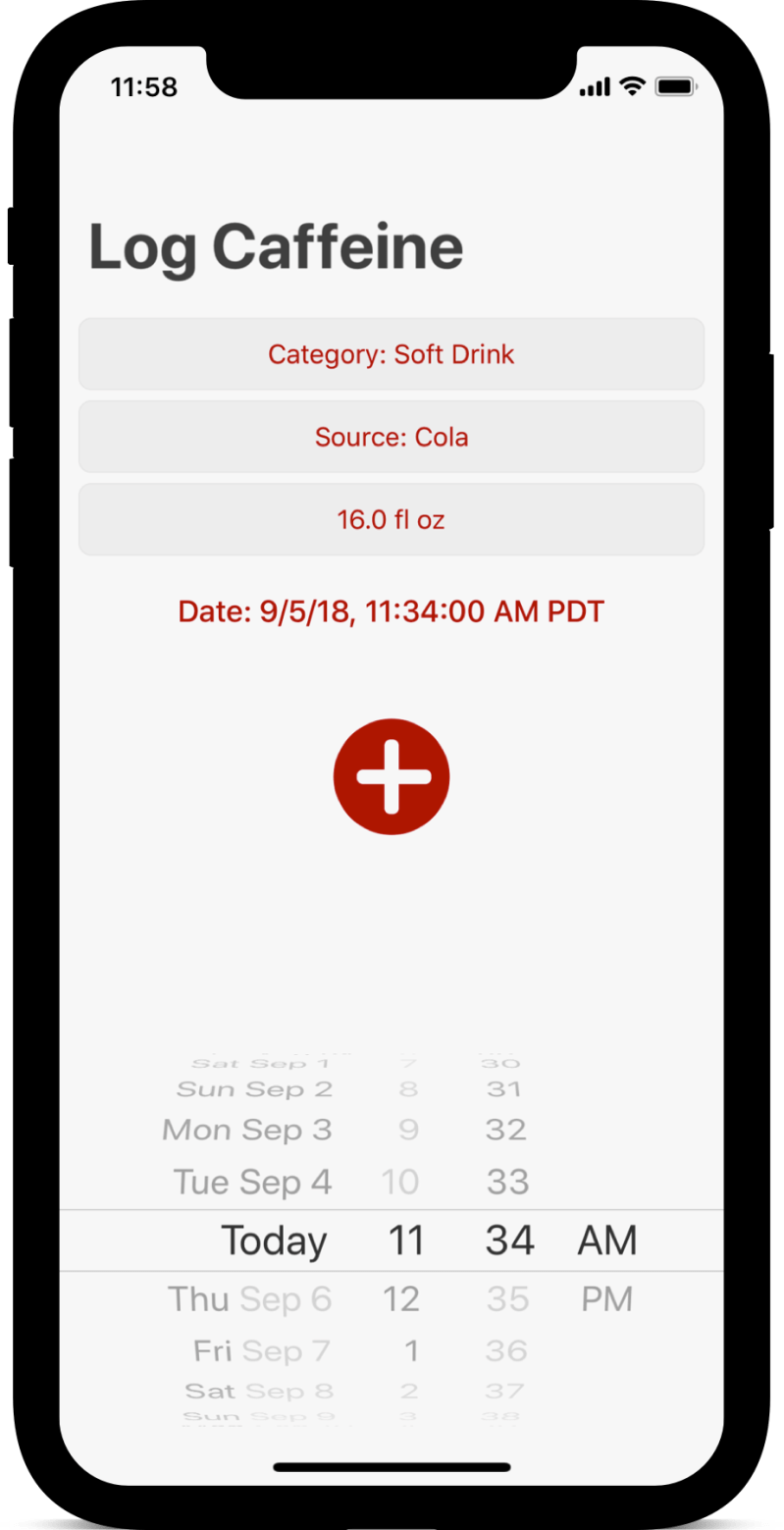
Task: Select Today in the date picker wheel
Action: (x=274, y=1240)
